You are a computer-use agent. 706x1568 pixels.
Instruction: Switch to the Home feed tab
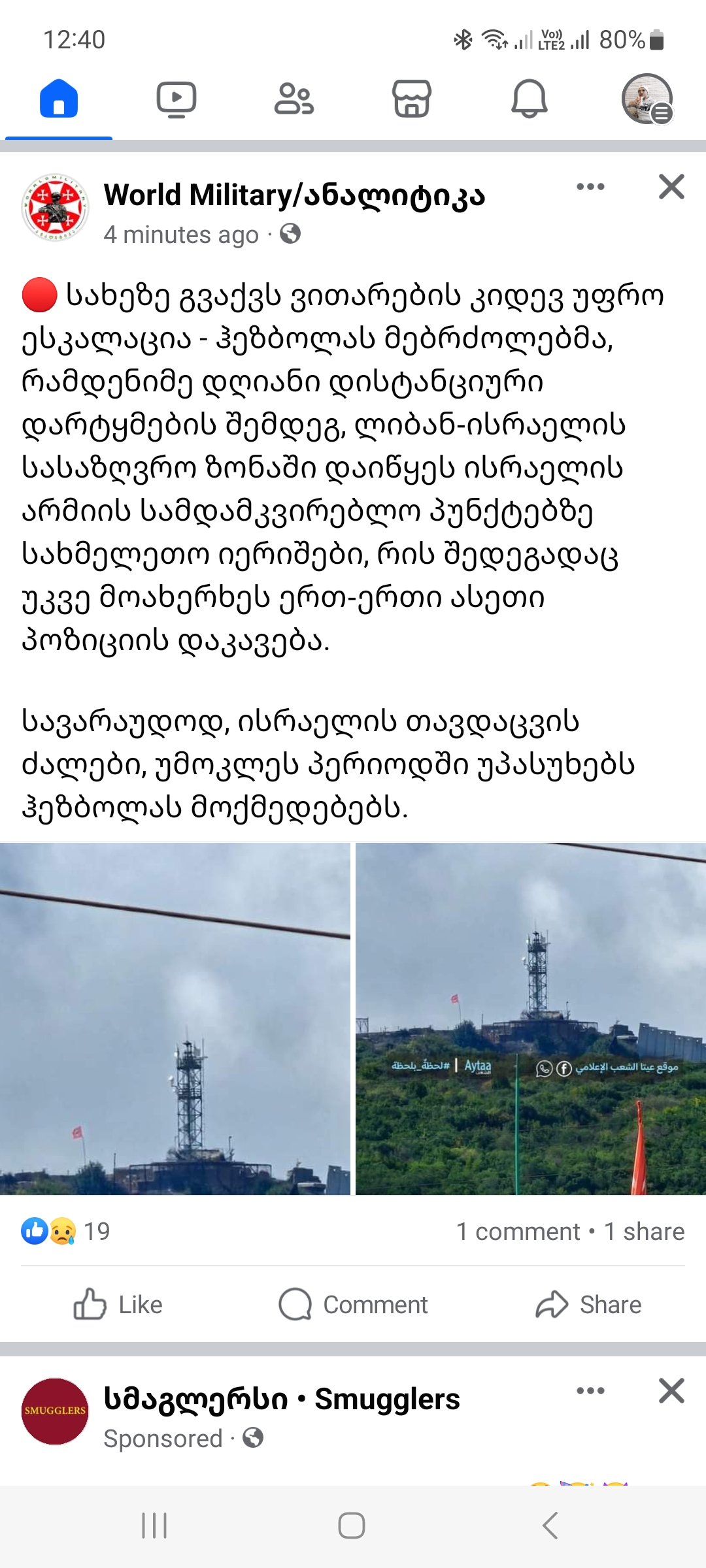pyautogui.click(x=59, y=99)
